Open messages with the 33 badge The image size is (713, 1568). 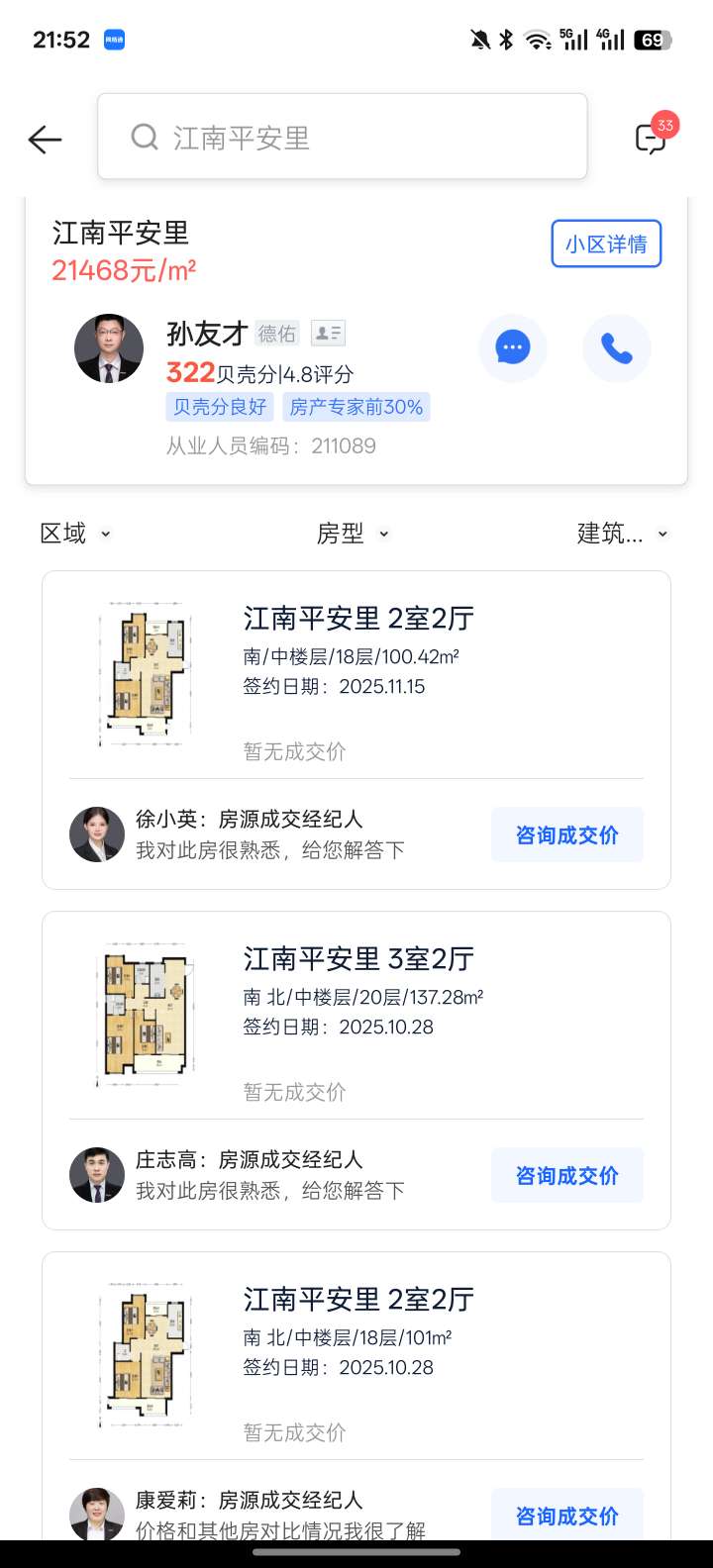click(x=652, y=139)
